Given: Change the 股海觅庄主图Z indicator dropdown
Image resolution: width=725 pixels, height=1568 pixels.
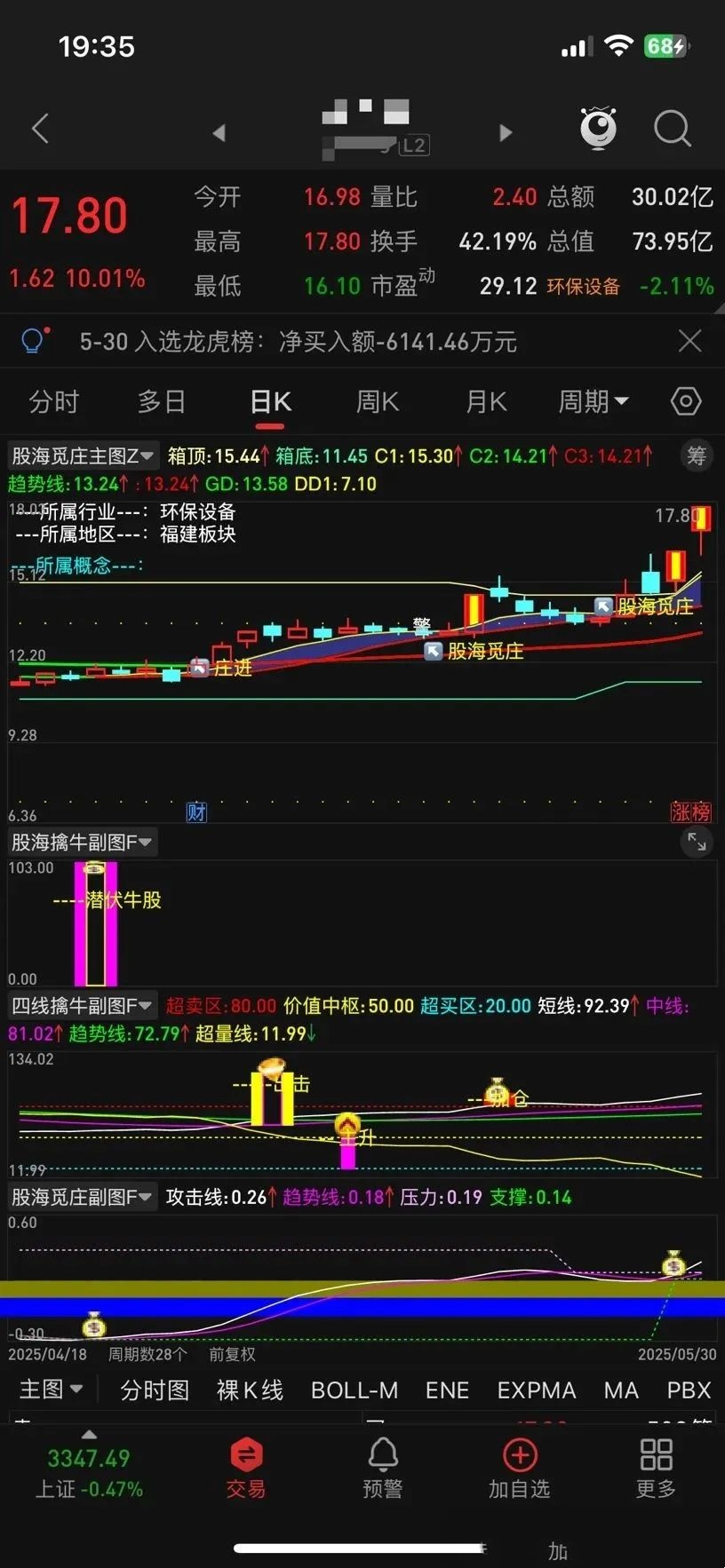Looking at the screenshot, I should 83,456.
